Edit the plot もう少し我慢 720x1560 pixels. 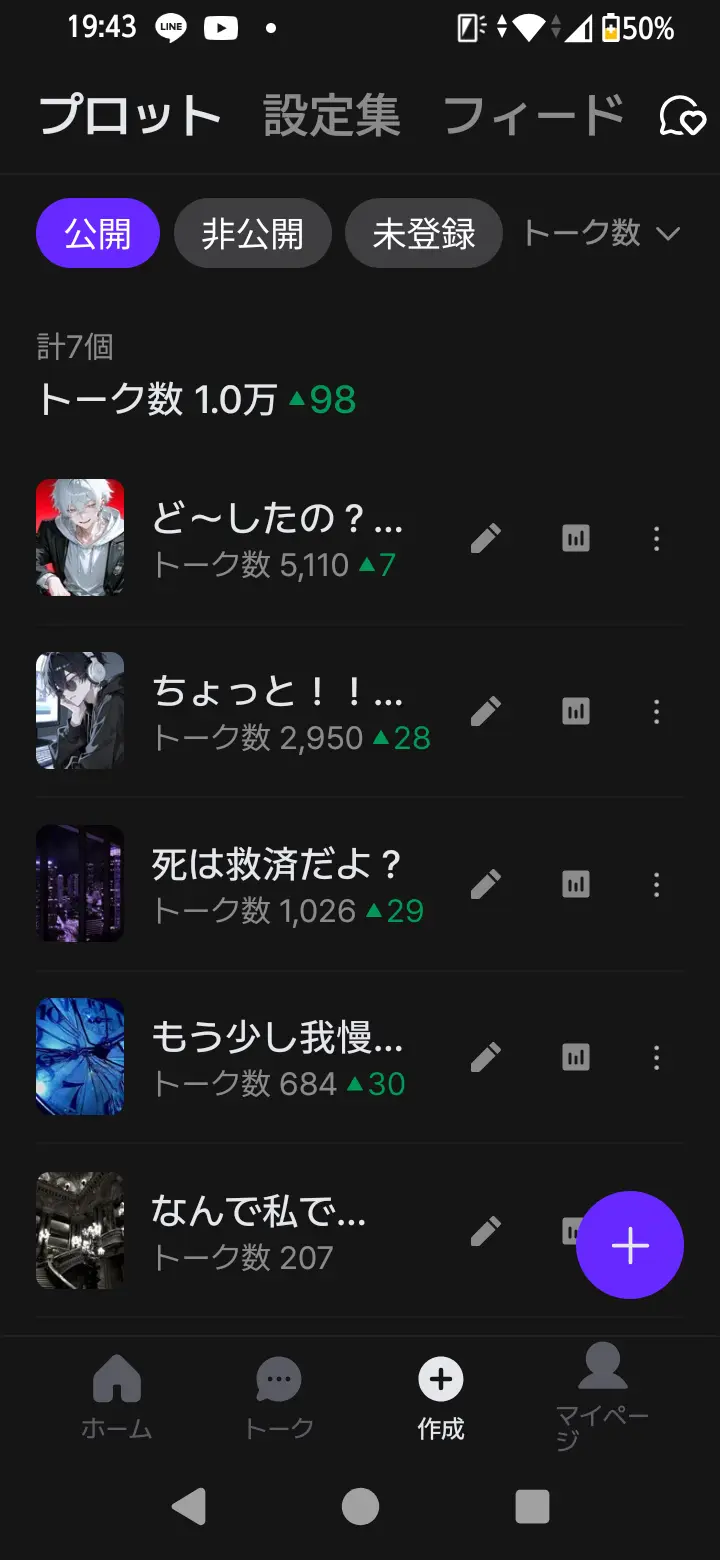point(486,1058)
